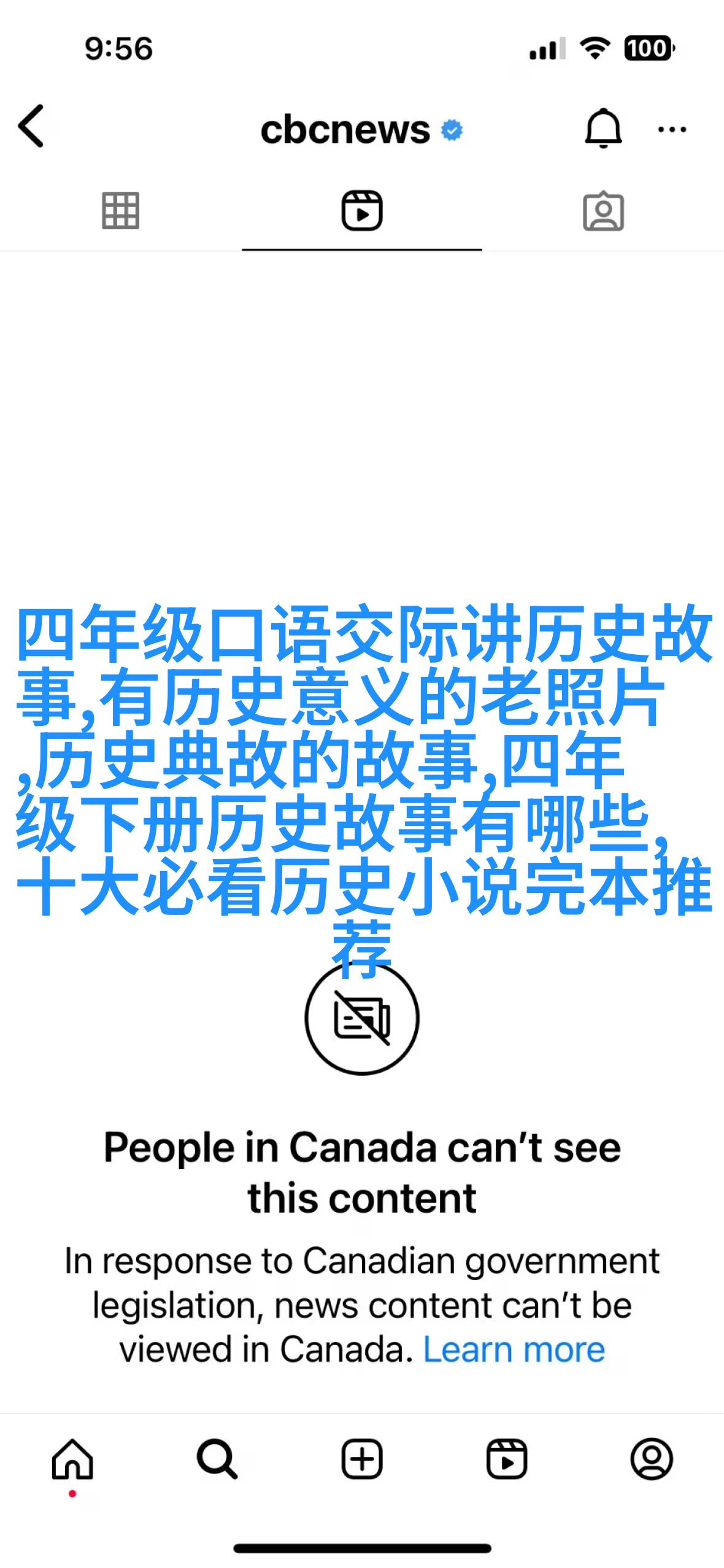Follow the Learn more link
724x1568 pixels.
point(514,1350)
